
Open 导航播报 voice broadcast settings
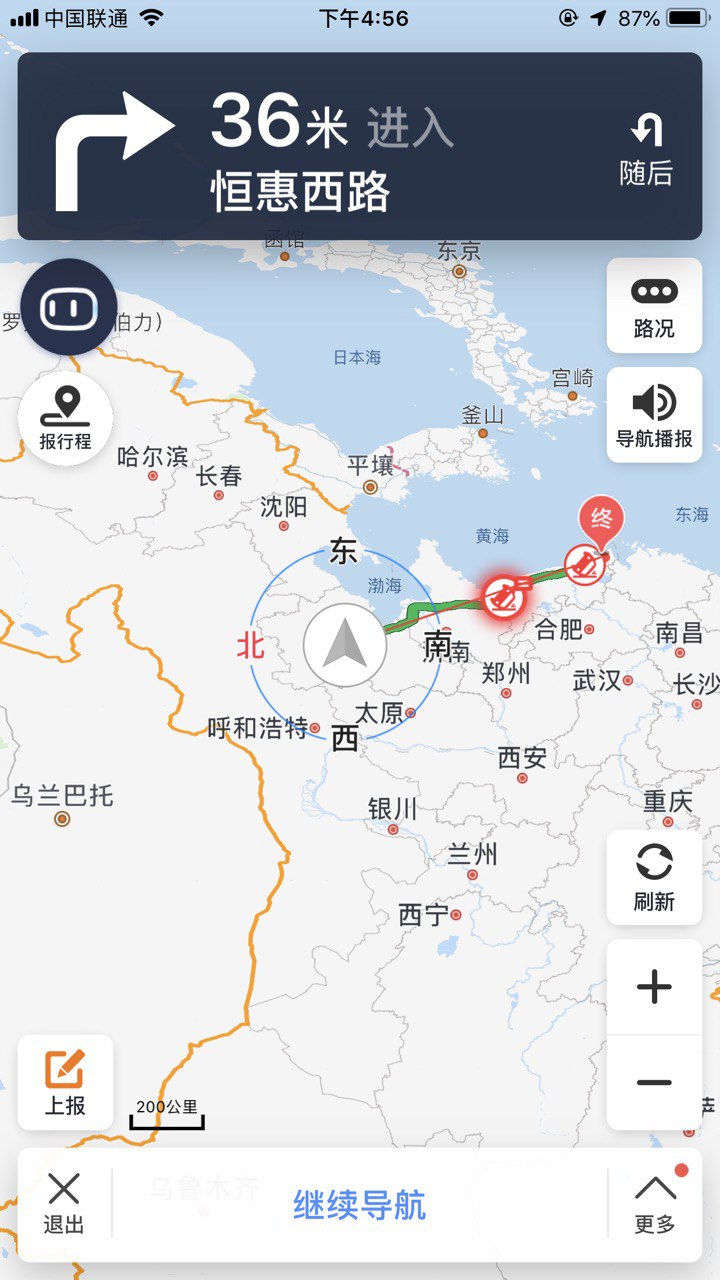coord(654,414)
